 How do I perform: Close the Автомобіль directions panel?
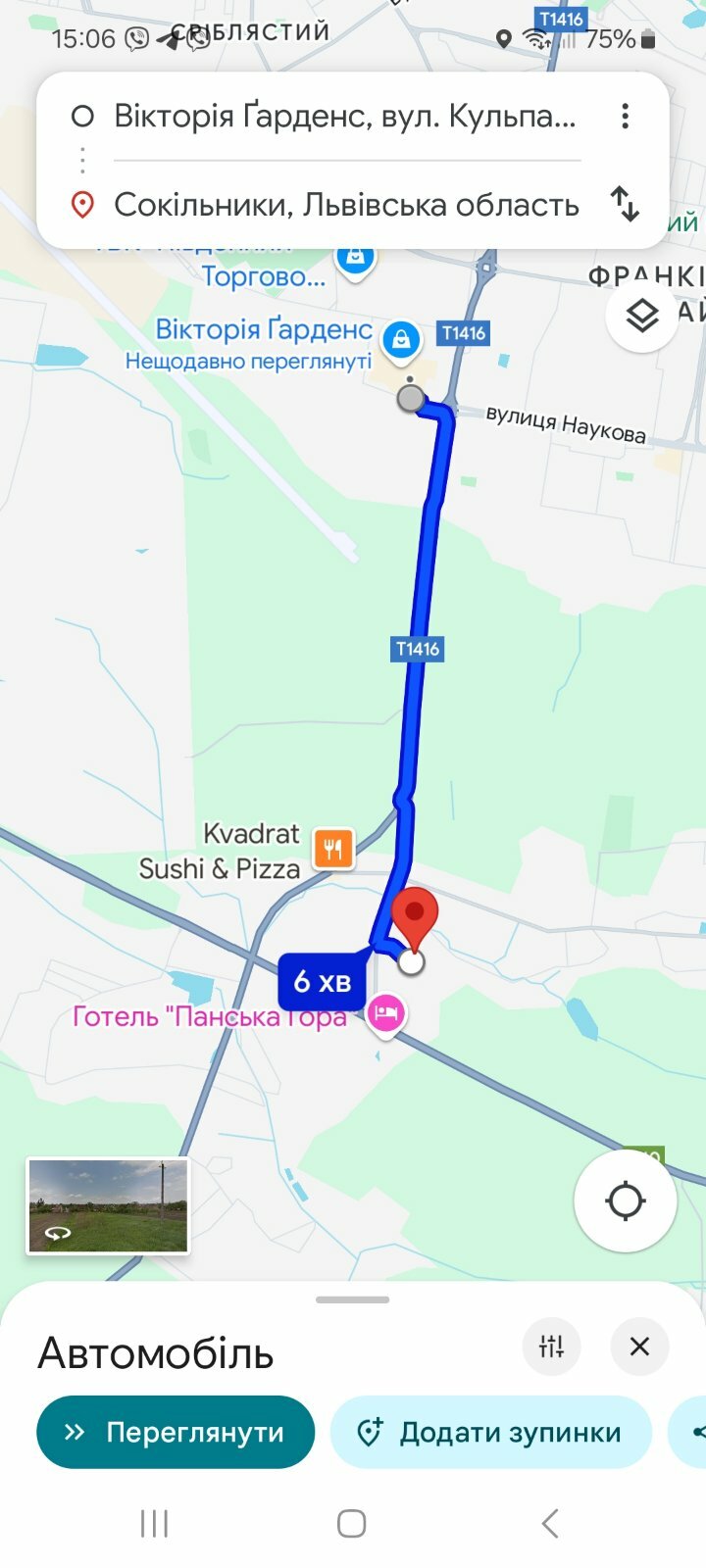coord(639,1347)
